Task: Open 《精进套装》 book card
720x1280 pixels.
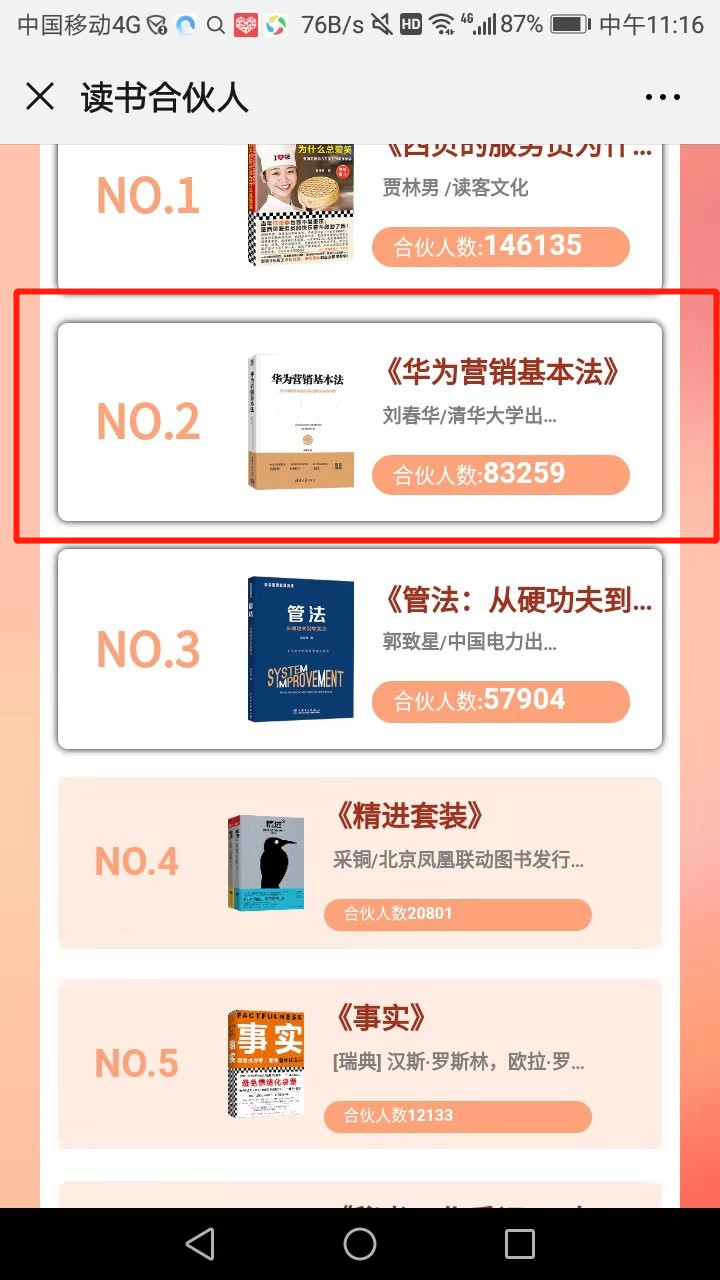Action: coord(360,862)
